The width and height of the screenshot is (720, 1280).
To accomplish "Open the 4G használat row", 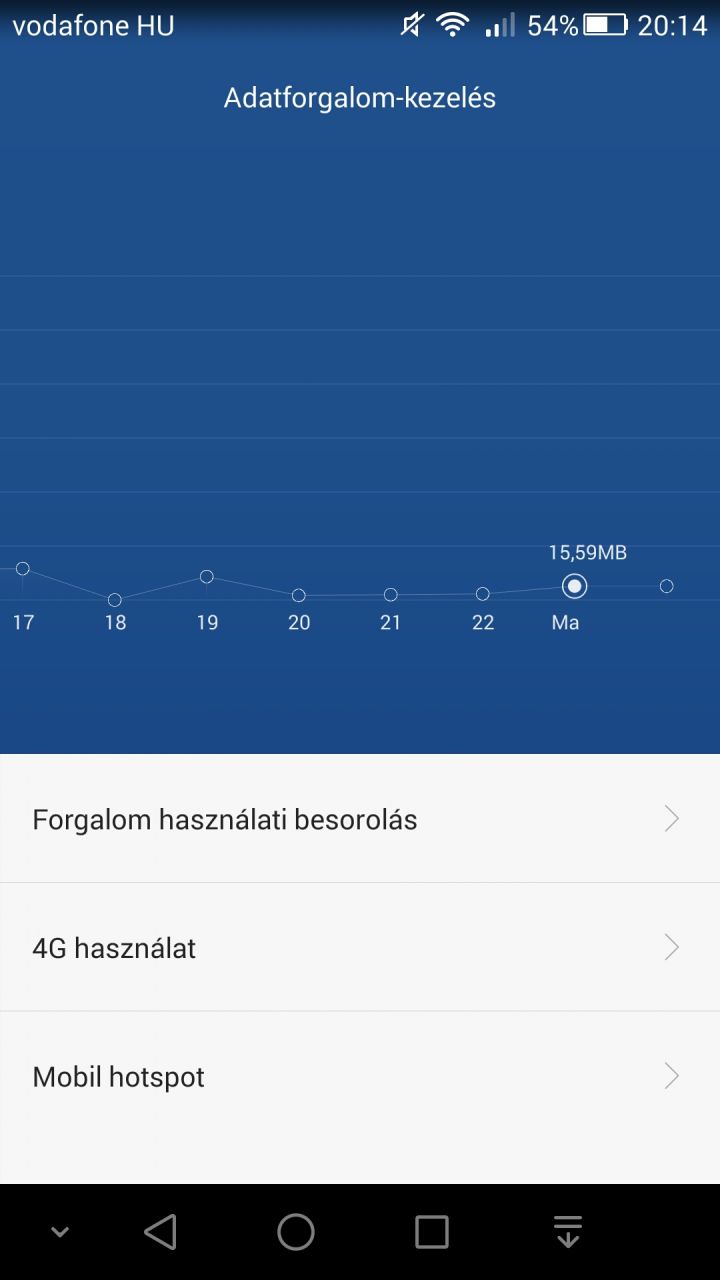I will pos(360,947).
